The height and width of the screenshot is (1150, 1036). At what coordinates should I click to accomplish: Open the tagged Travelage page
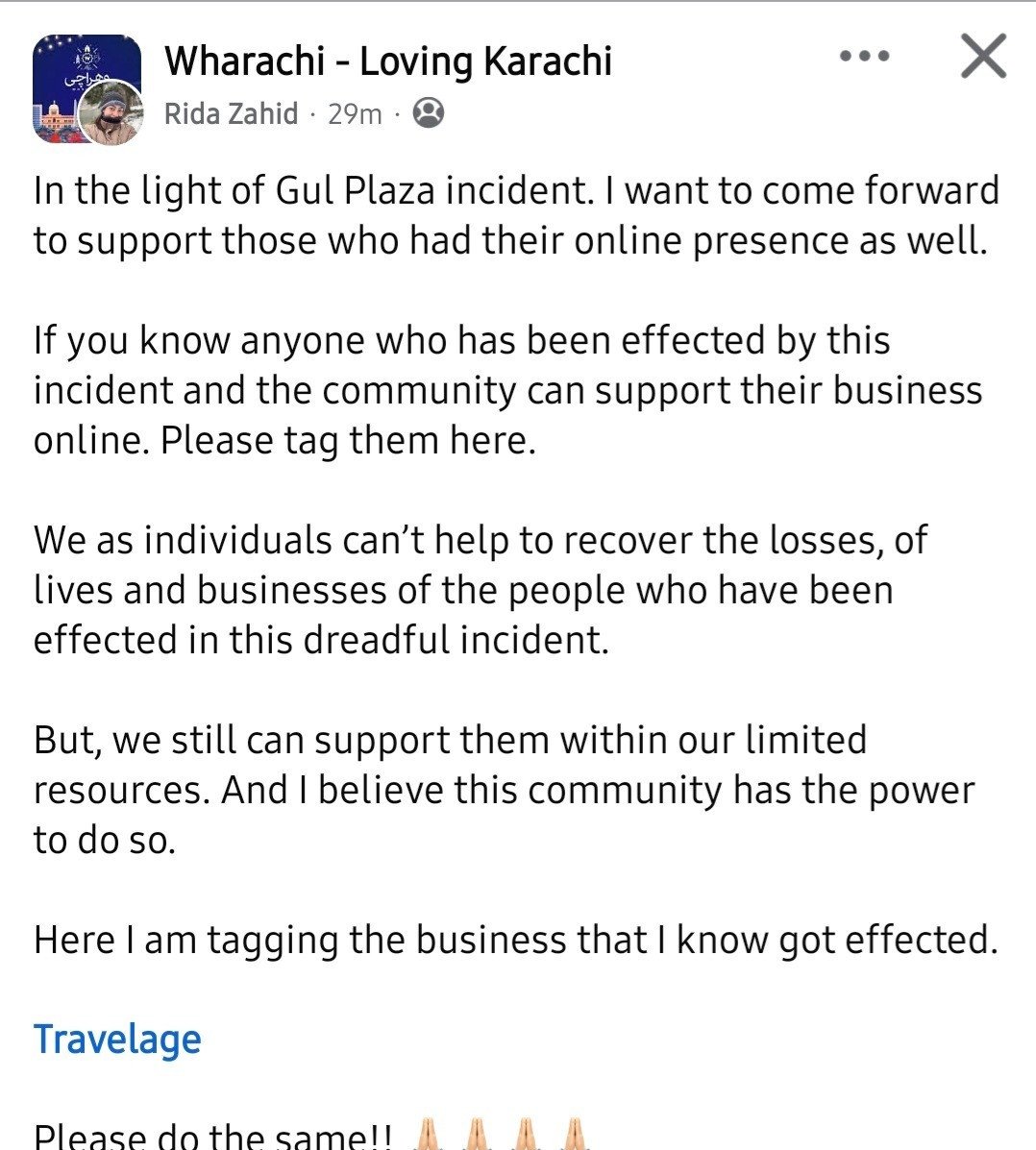(117, 1040)
